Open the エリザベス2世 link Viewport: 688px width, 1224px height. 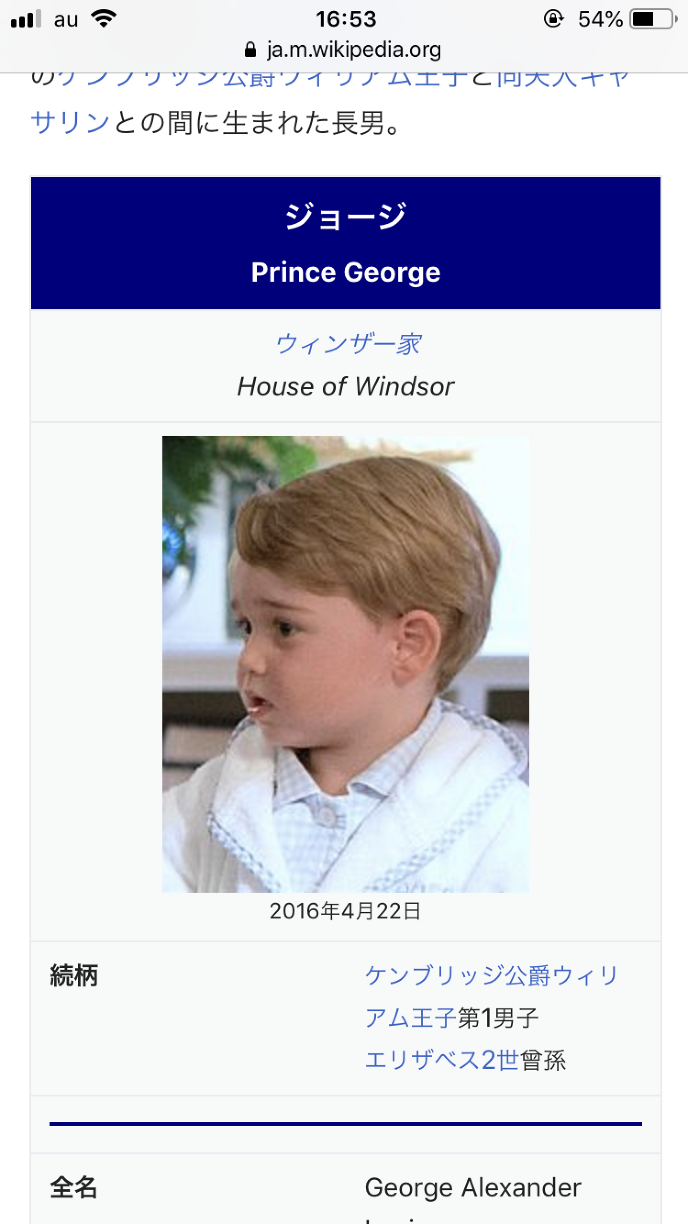tap(441, 1060)
